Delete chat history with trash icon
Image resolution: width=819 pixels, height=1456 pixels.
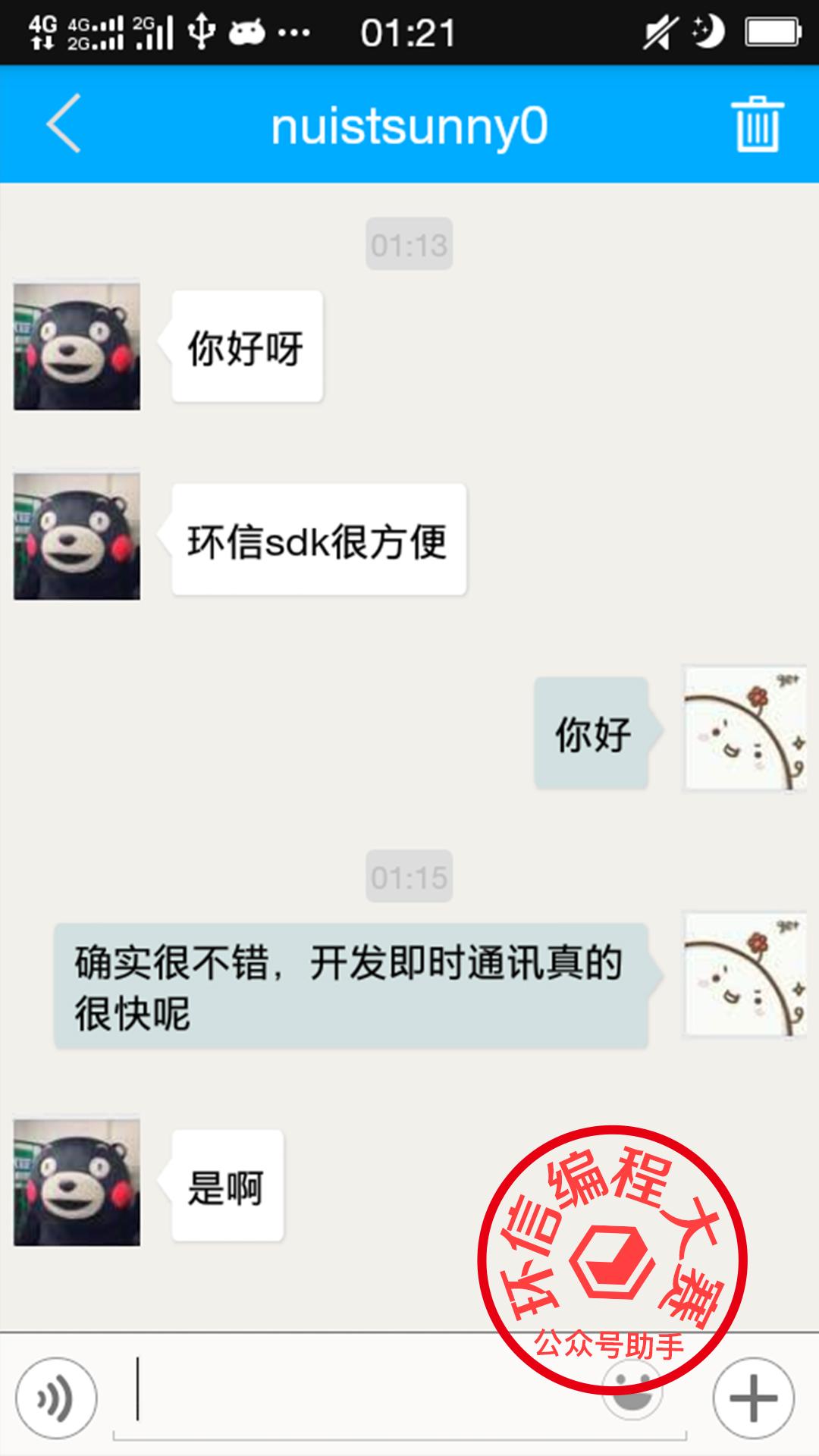(x=757, y=125)
